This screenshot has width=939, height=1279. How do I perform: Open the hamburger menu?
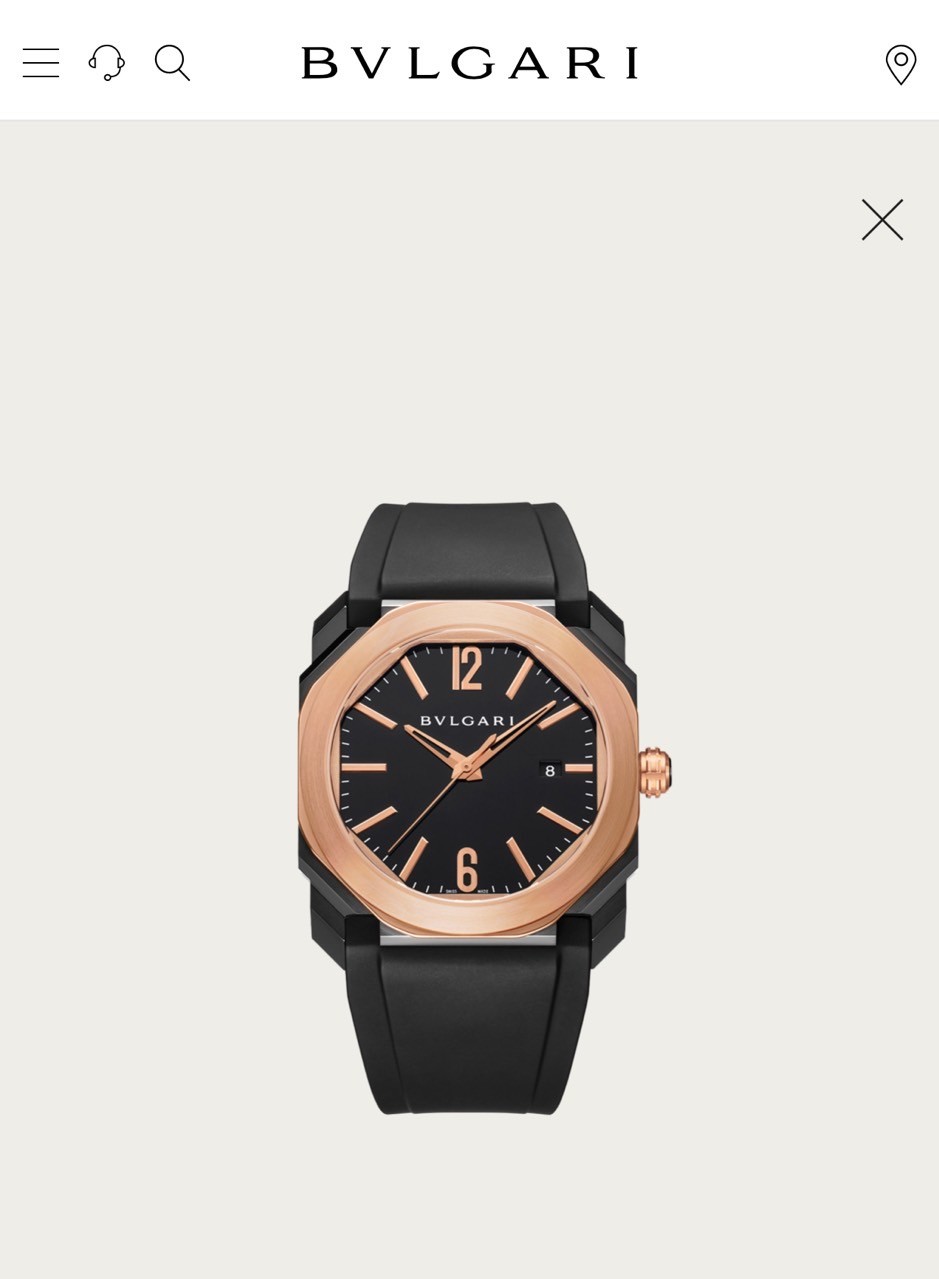(x=41, y=63)
